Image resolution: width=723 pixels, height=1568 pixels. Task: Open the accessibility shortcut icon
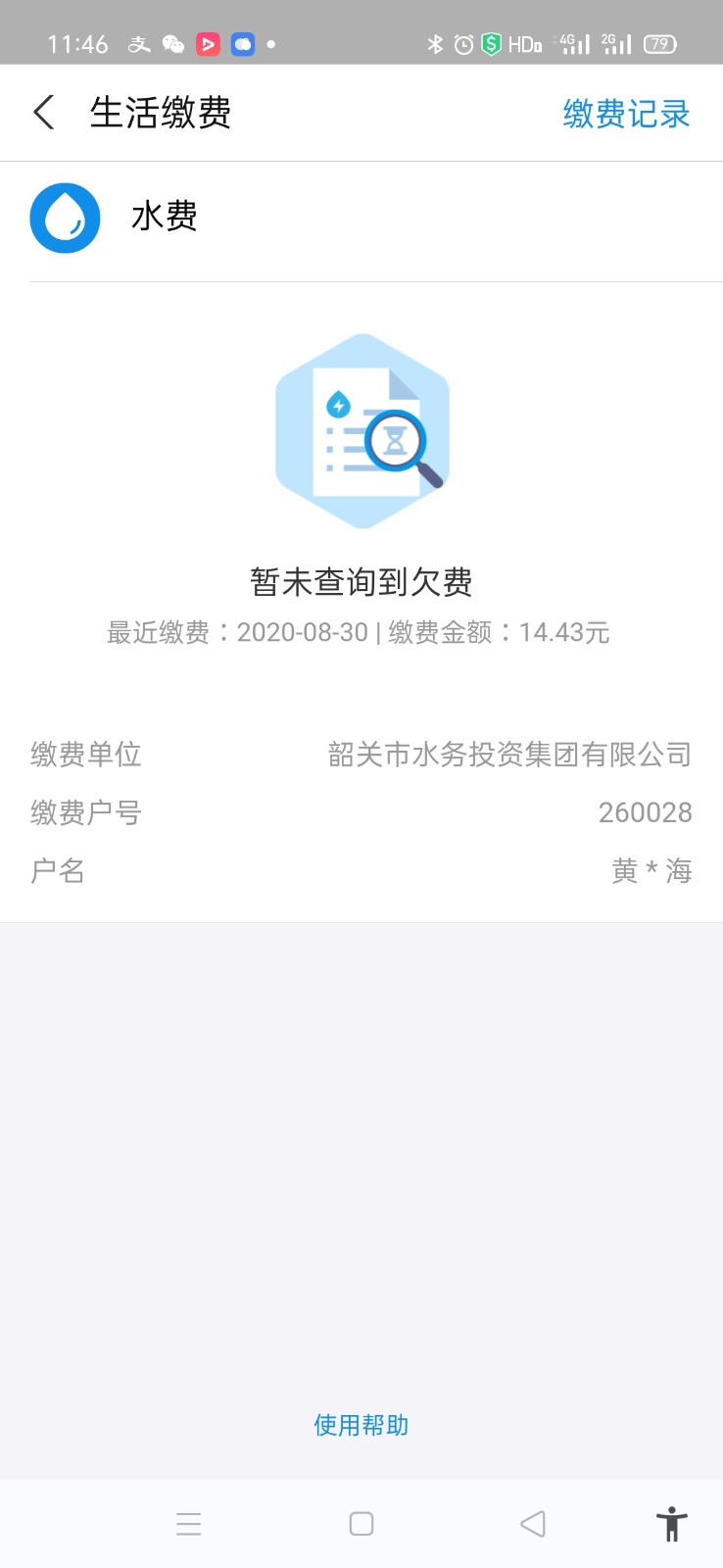tap(672, 1524)
